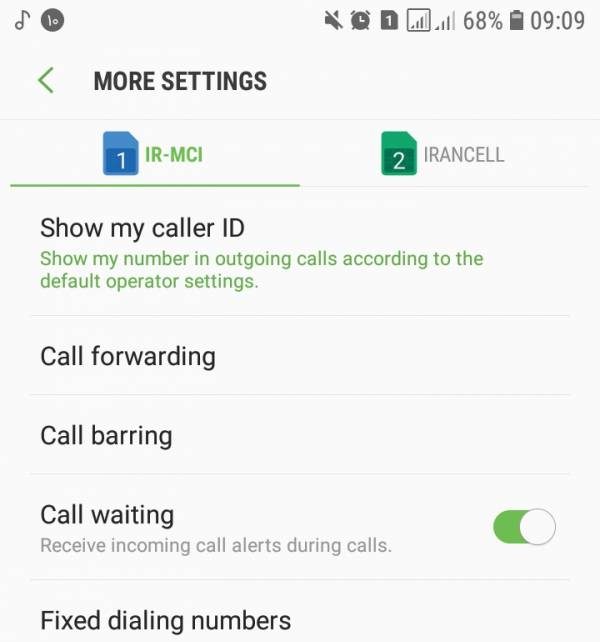Open Call forwarding options
This screenshot has width=600, height=642.
point(128,356)
